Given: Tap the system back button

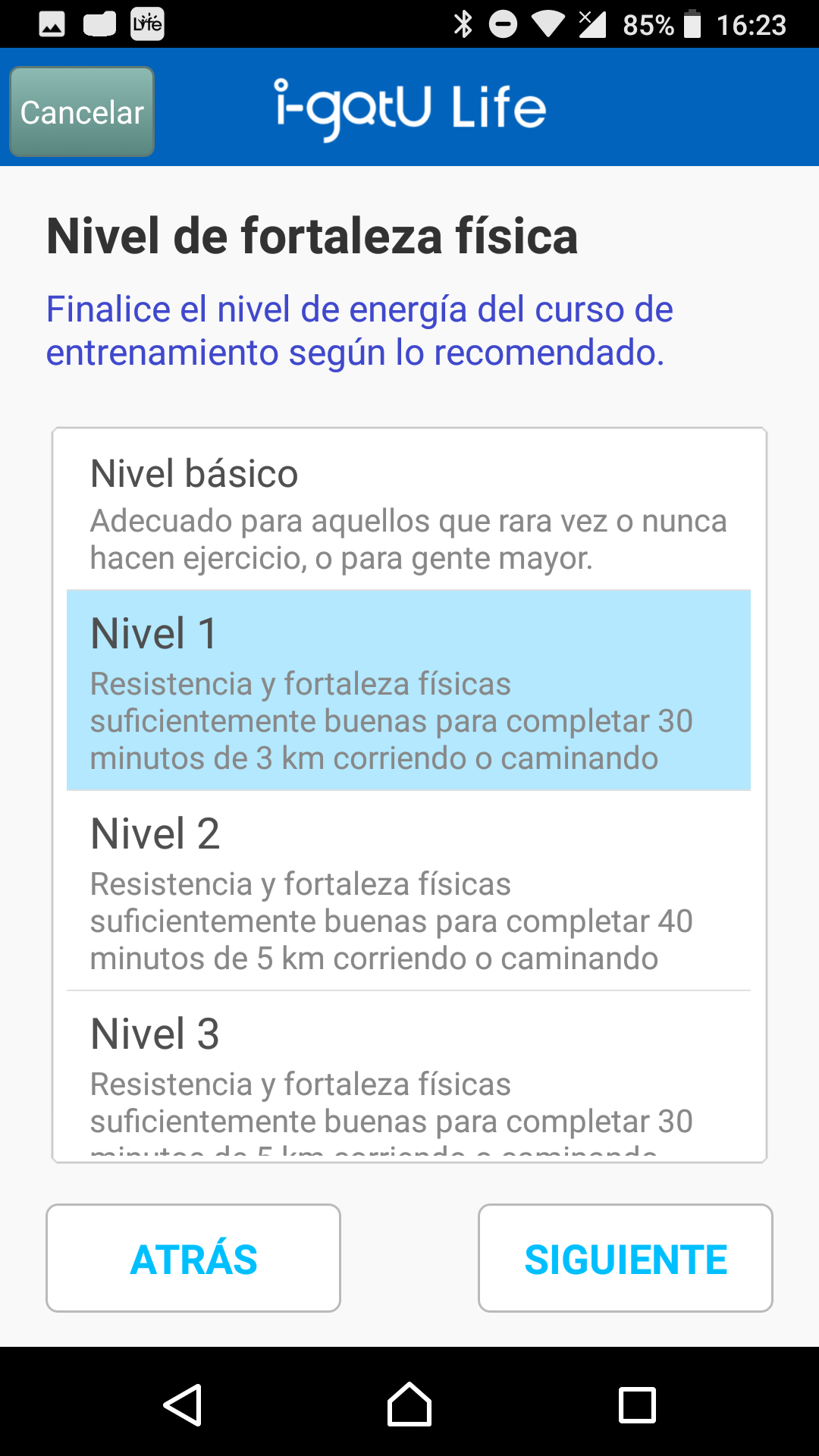Looking at the screenshot, I should pos(182,1405).
